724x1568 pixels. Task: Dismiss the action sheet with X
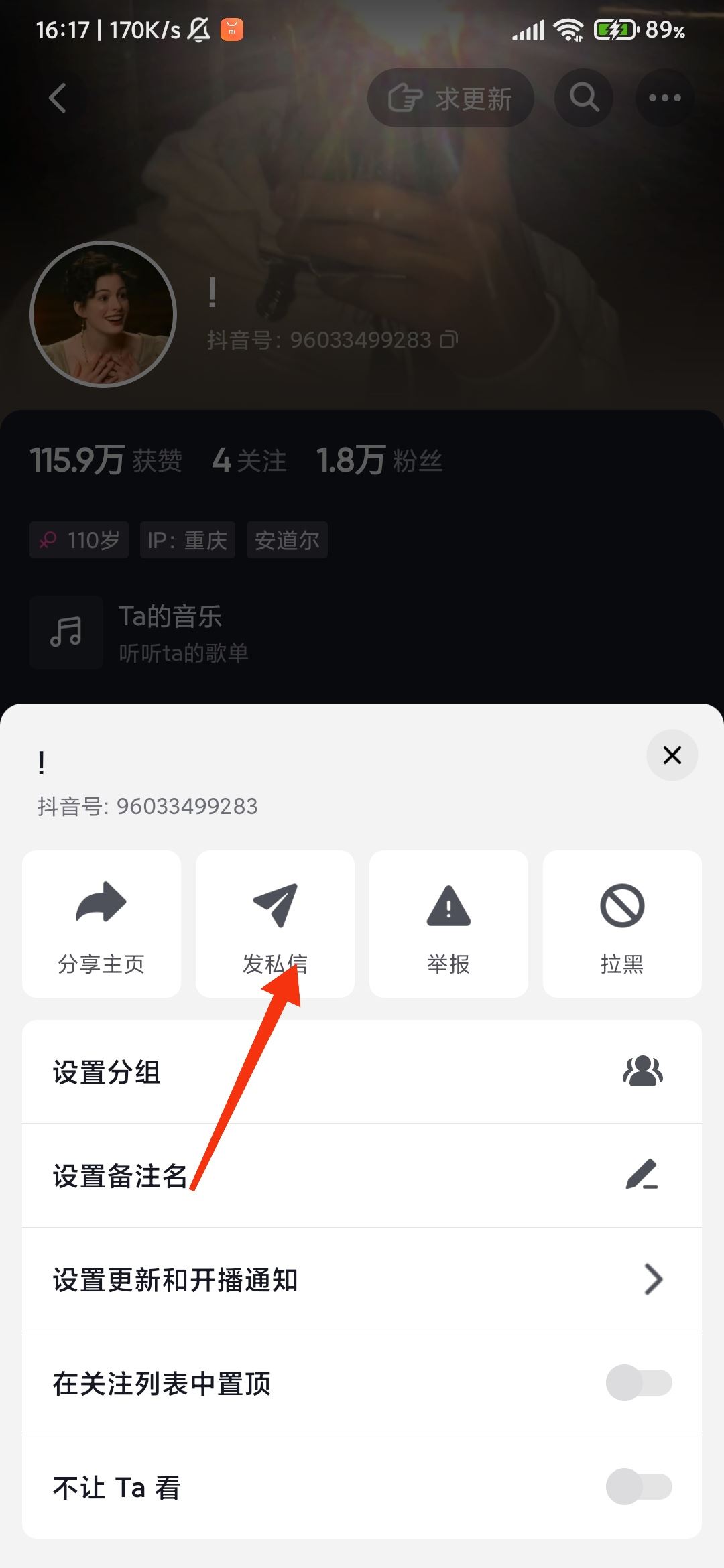coord(672,755)
